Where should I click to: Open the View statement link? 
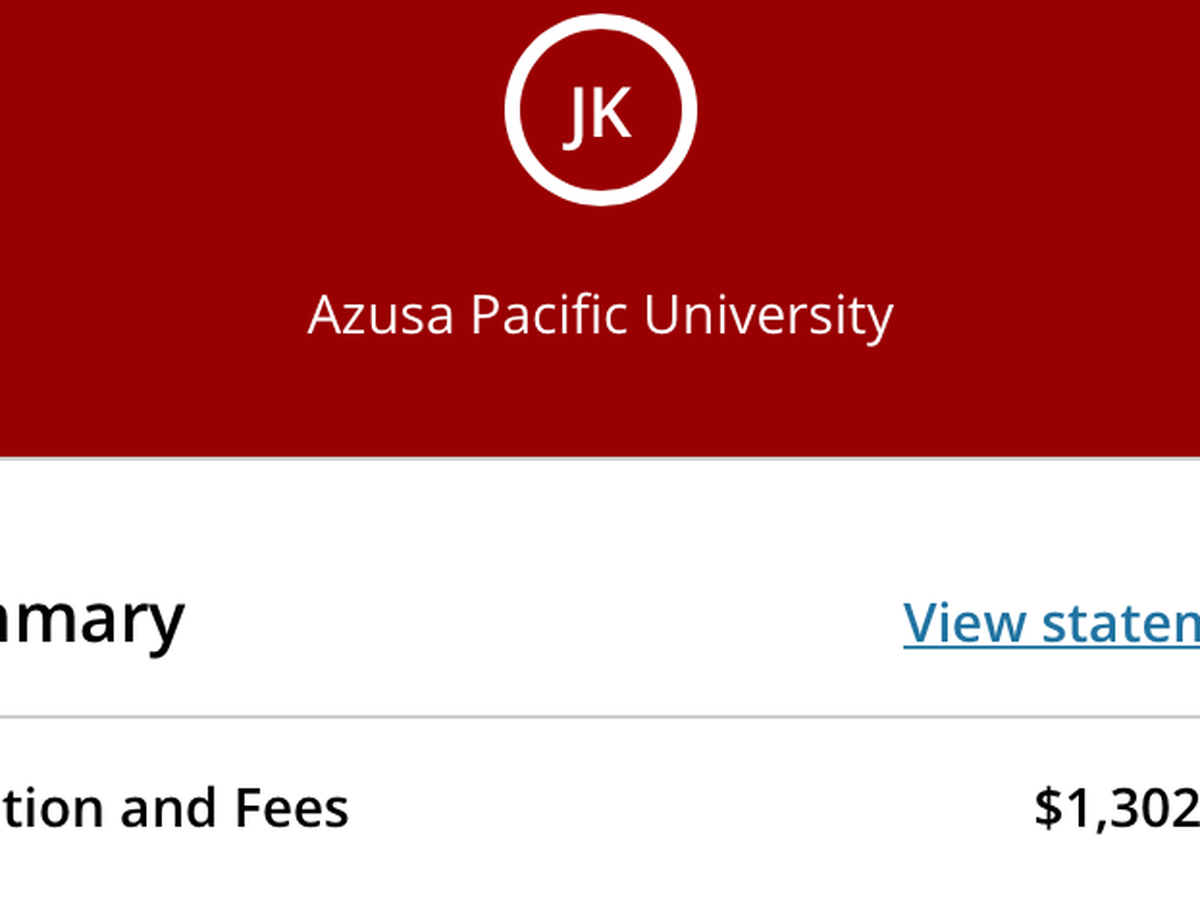pyautogui.click(x=1051, y=622)
